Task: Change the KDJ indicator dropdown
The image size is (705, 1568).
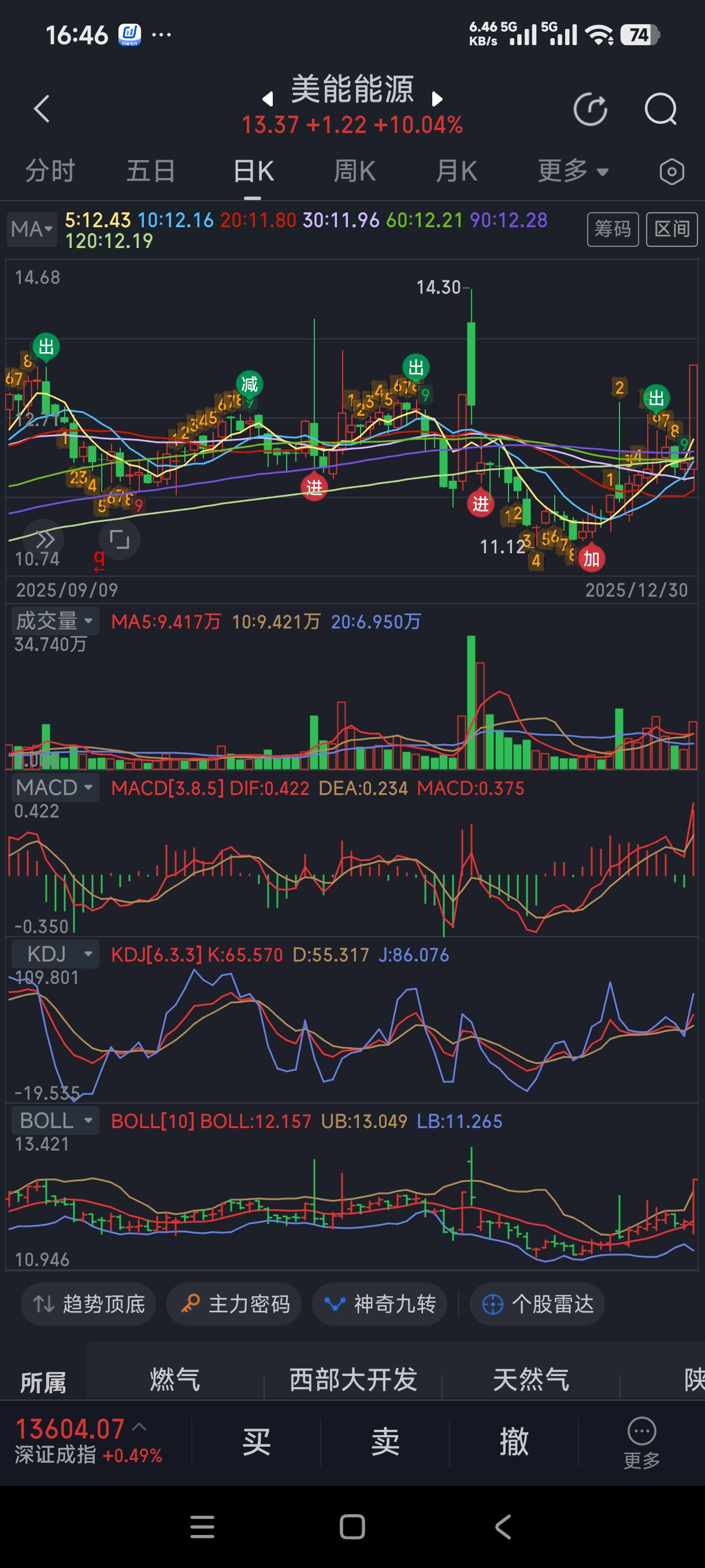Action: coord(55,954)
